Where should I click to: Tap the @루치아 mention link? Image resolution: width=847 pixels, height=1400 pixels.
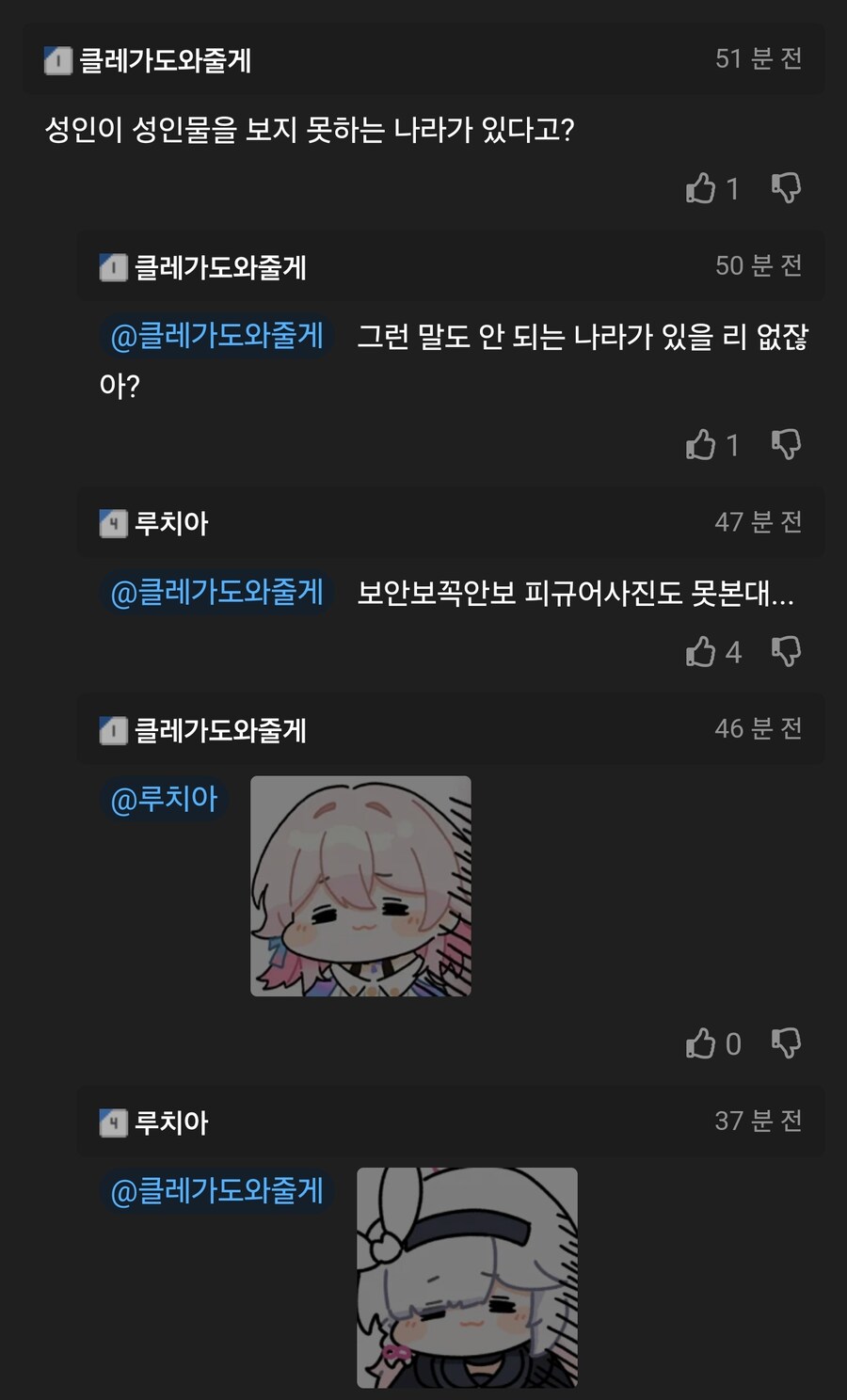coord(164,800)
